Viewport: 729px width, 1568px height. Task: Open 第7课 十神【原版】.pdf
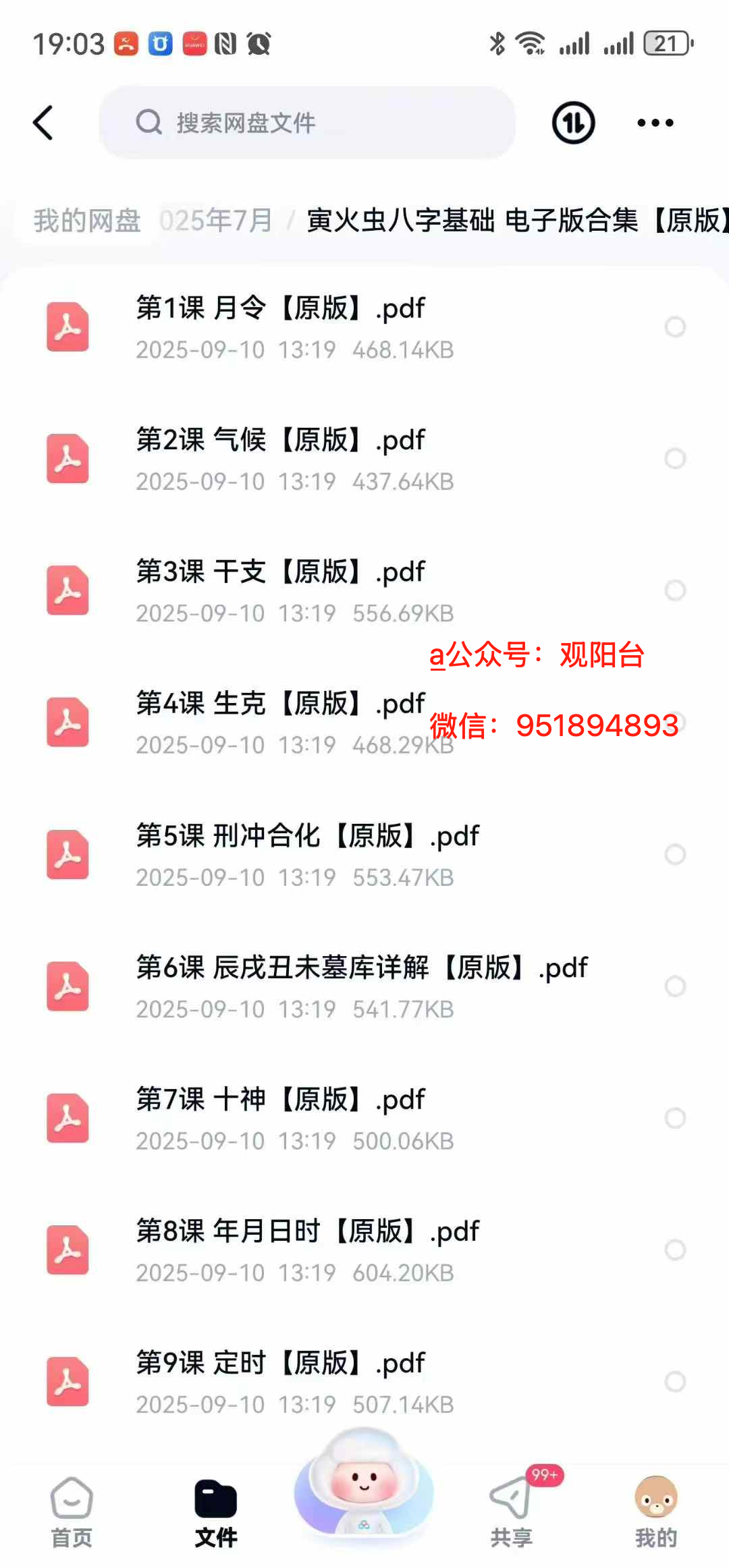click(x=280, y=1100)
